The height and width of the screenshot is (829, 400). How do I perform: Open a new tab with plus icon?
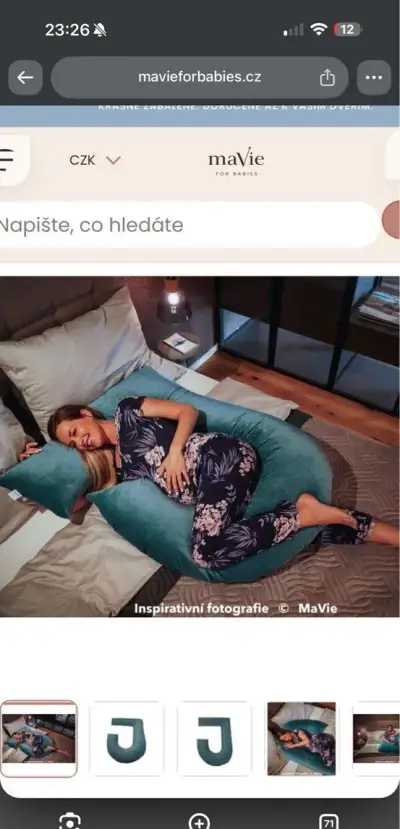[x=199, y=822]
